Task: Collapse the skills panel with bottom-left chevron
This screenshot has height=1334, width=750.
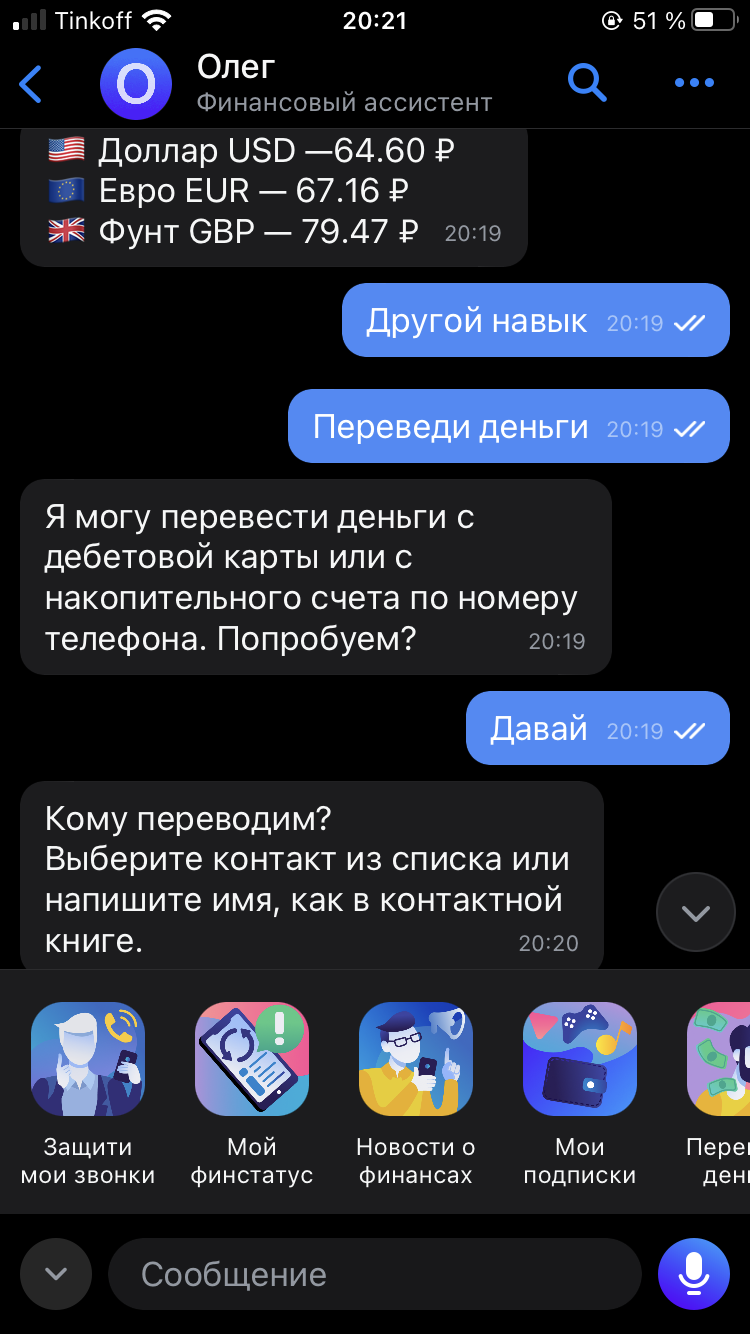Action: coord(56,1274)
